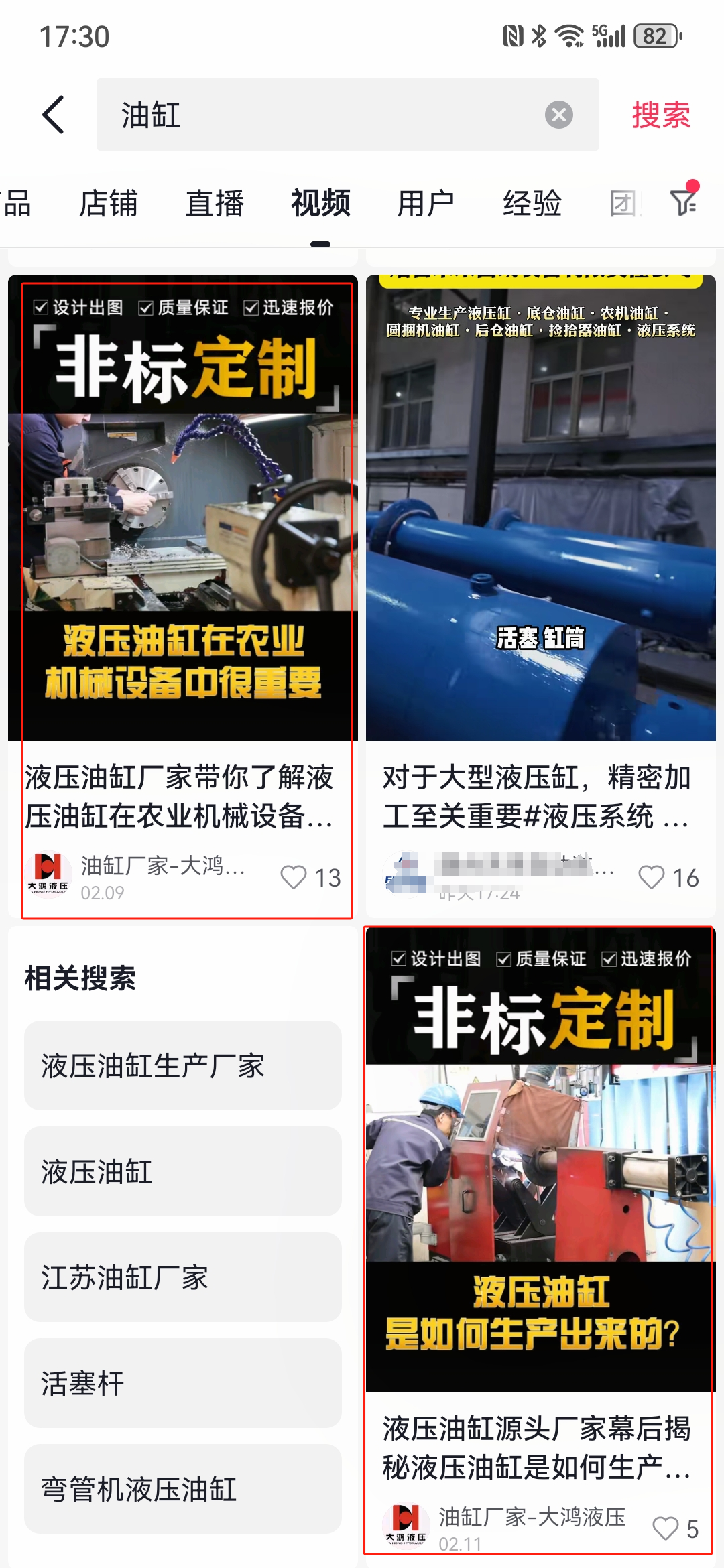The height and width of the screenshot is (1568, 724).
Task: Switch to the 用户 tab
Action: (x=426, y=204)
